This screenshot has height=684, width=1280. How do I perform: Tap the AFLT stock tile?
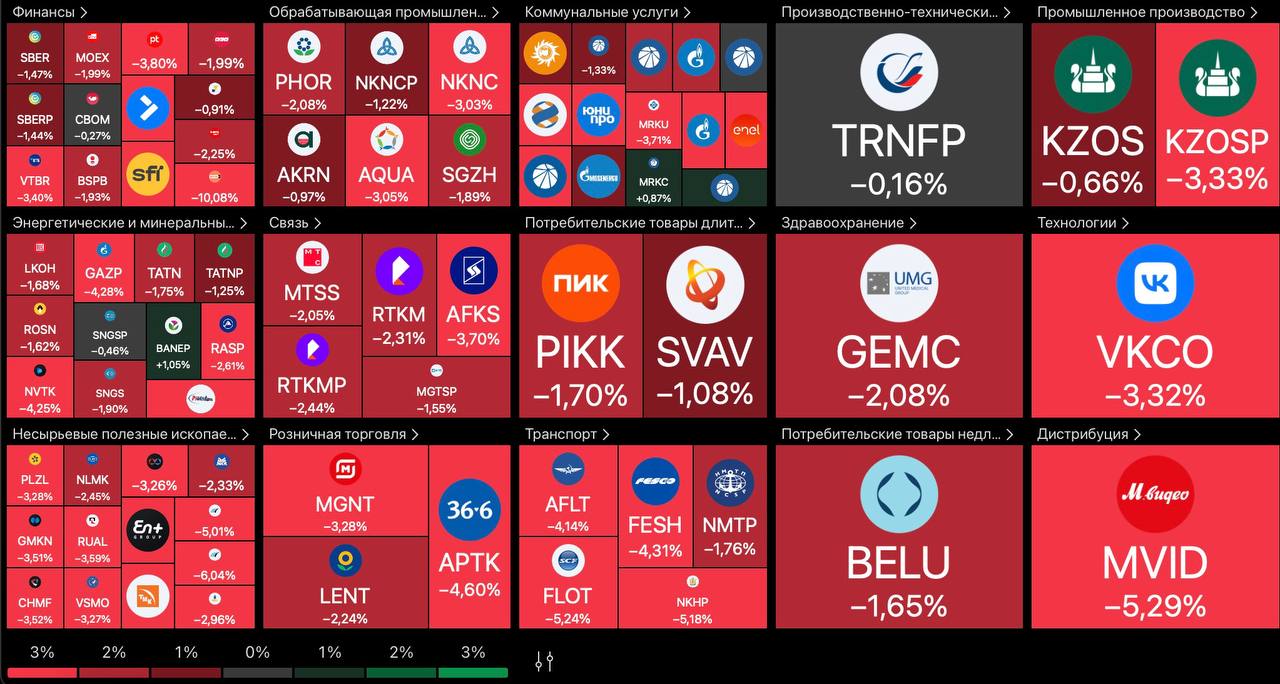pyautogui.click(x=567, y=490)
